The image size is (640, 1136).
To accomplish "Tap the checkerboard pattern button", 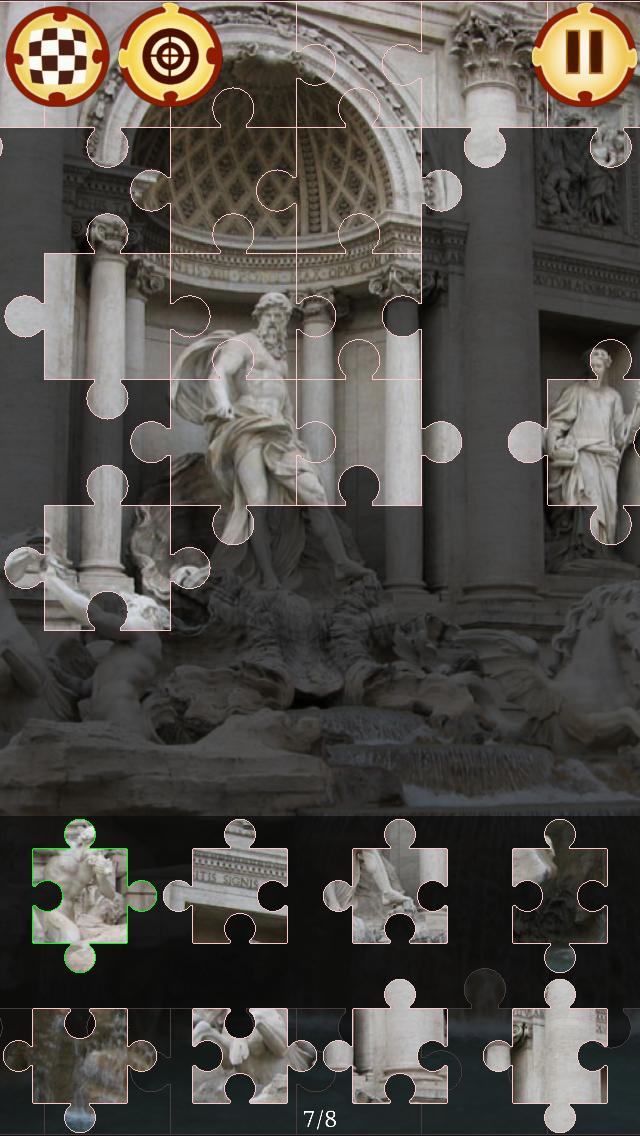I will point(57,56).
